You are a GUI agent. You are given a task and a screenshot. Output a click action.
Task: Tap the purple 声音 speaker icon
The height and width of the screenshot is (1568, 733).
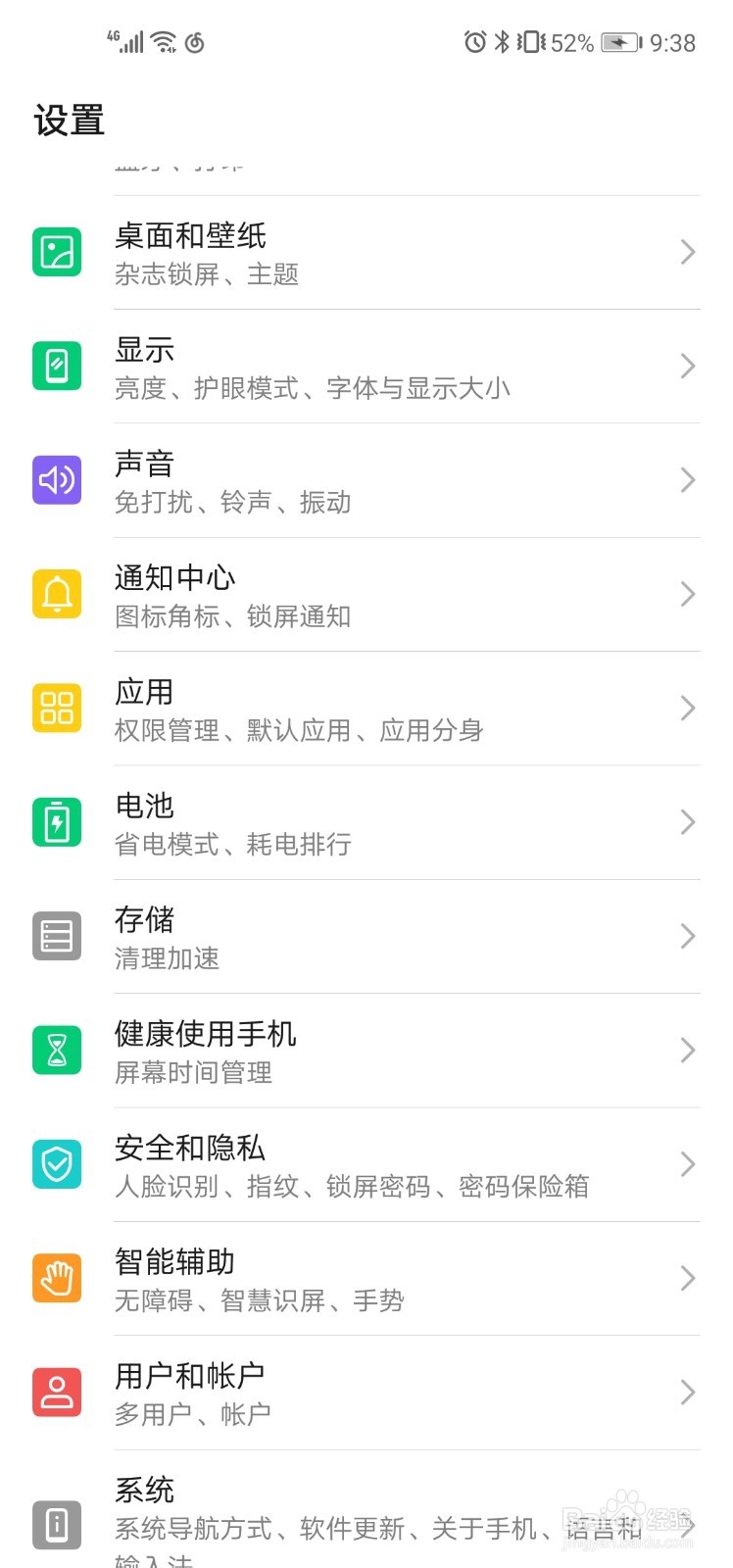pyautogui.click(x=57, y=480)
